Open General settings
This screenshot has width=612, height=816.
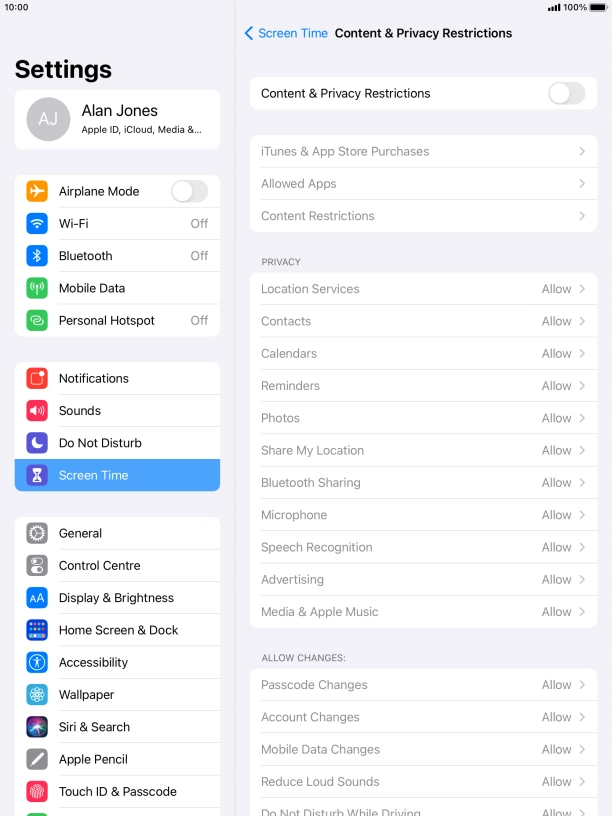coord(118,533)
